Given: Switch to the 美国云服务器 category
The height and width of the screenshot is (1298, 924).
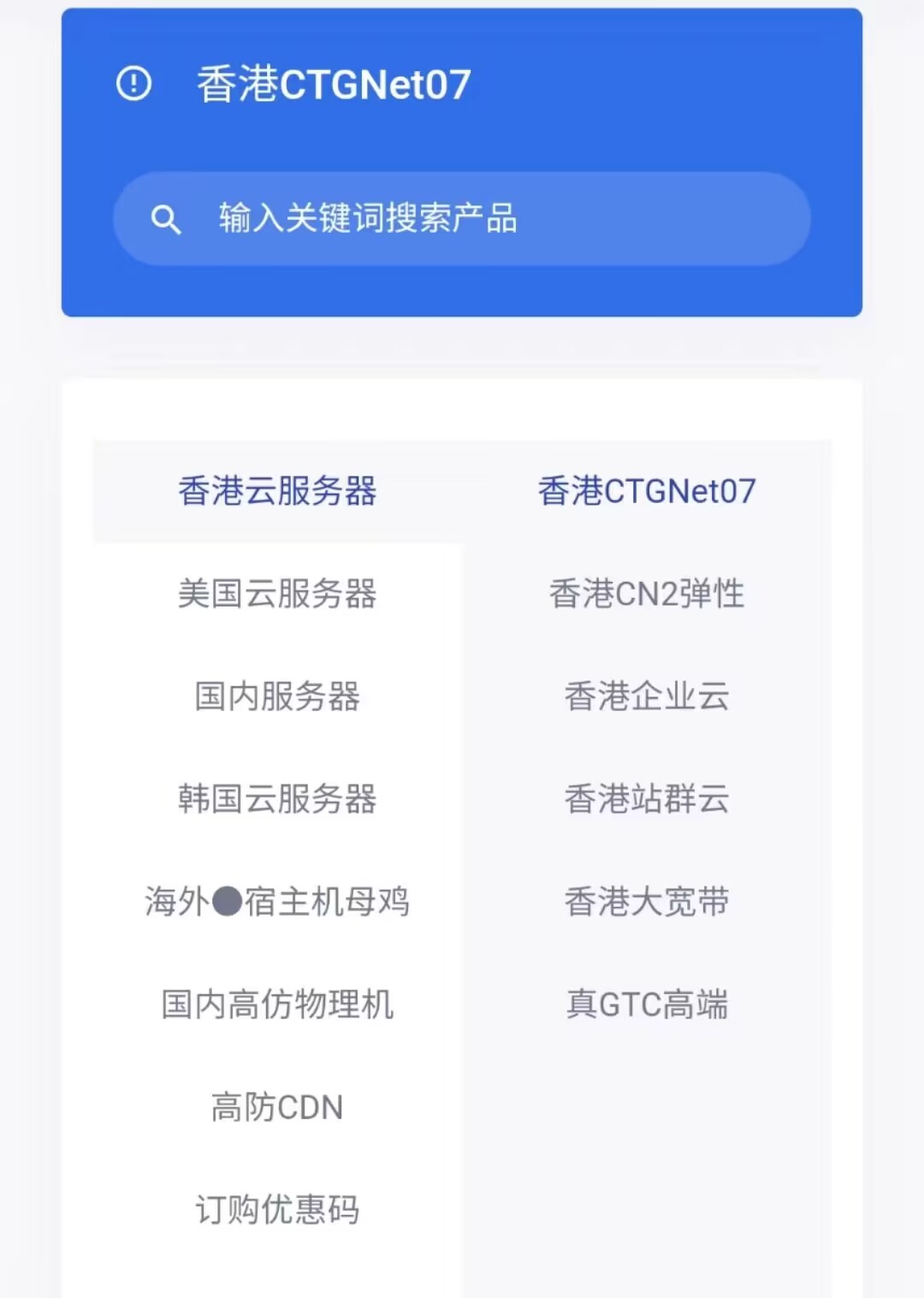Looking at the screenshot, I should click(277, 595).
